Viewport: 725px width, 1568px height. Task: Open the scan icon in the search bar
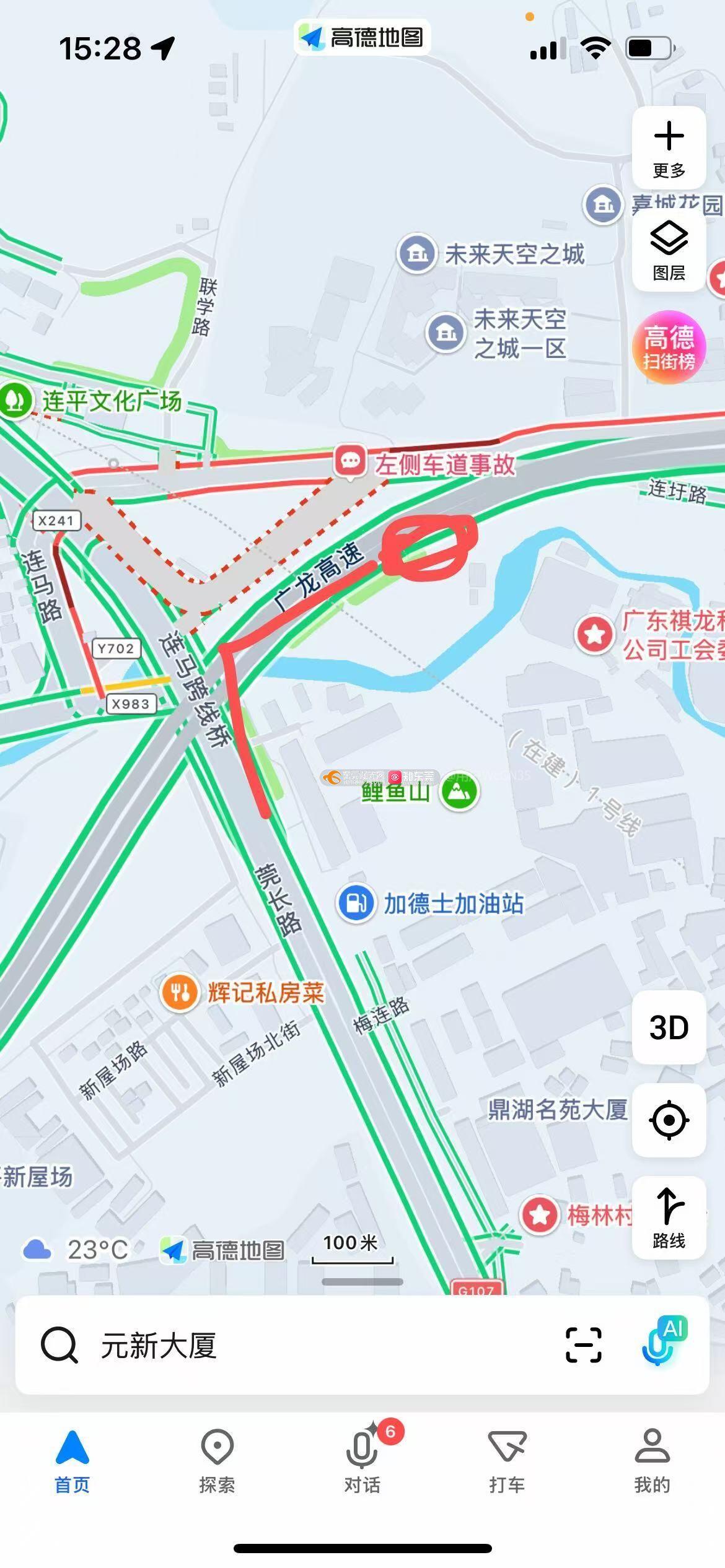pos(583,1345)
